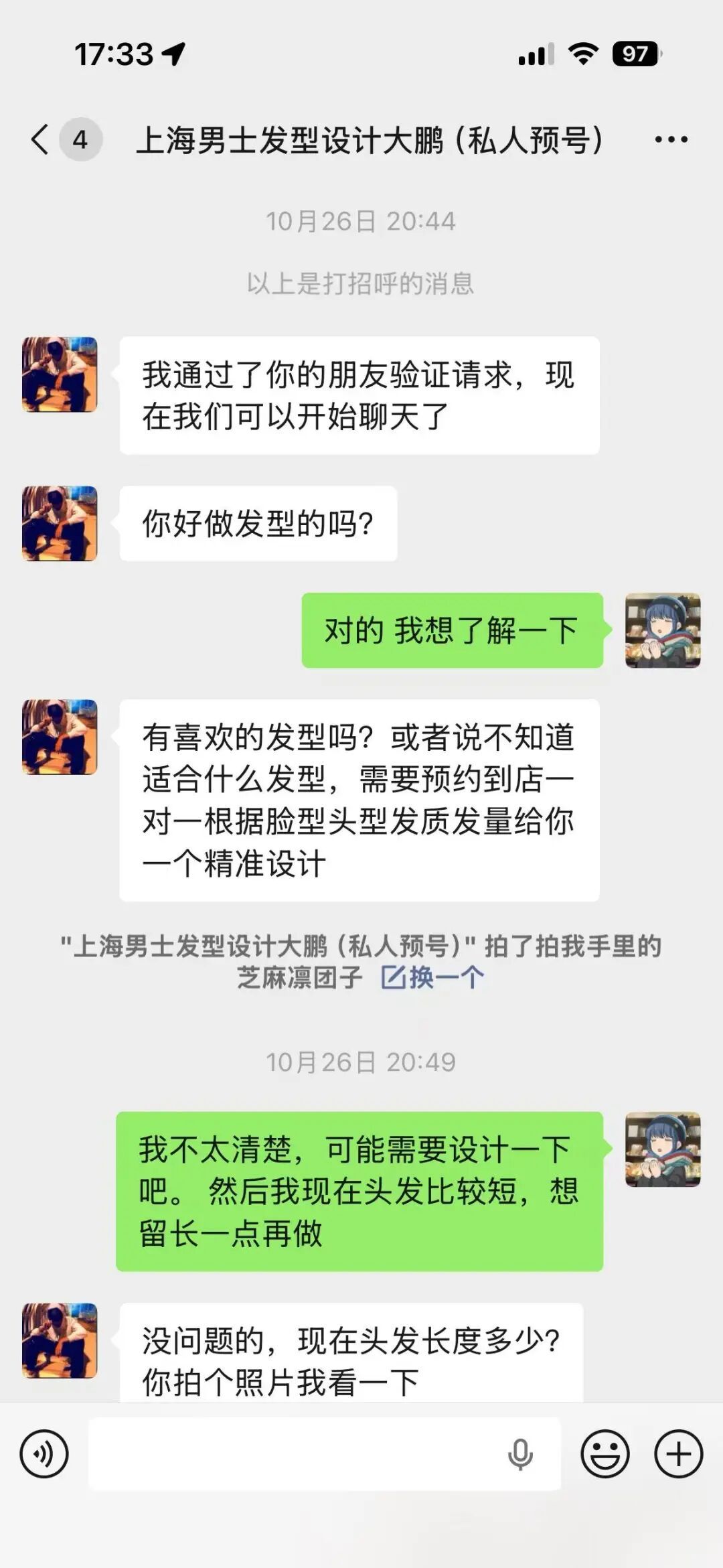Open the plus attachments menu
Viewport: 723px width, 1568px height.
pyautogui.click(x=678, y=1453)
